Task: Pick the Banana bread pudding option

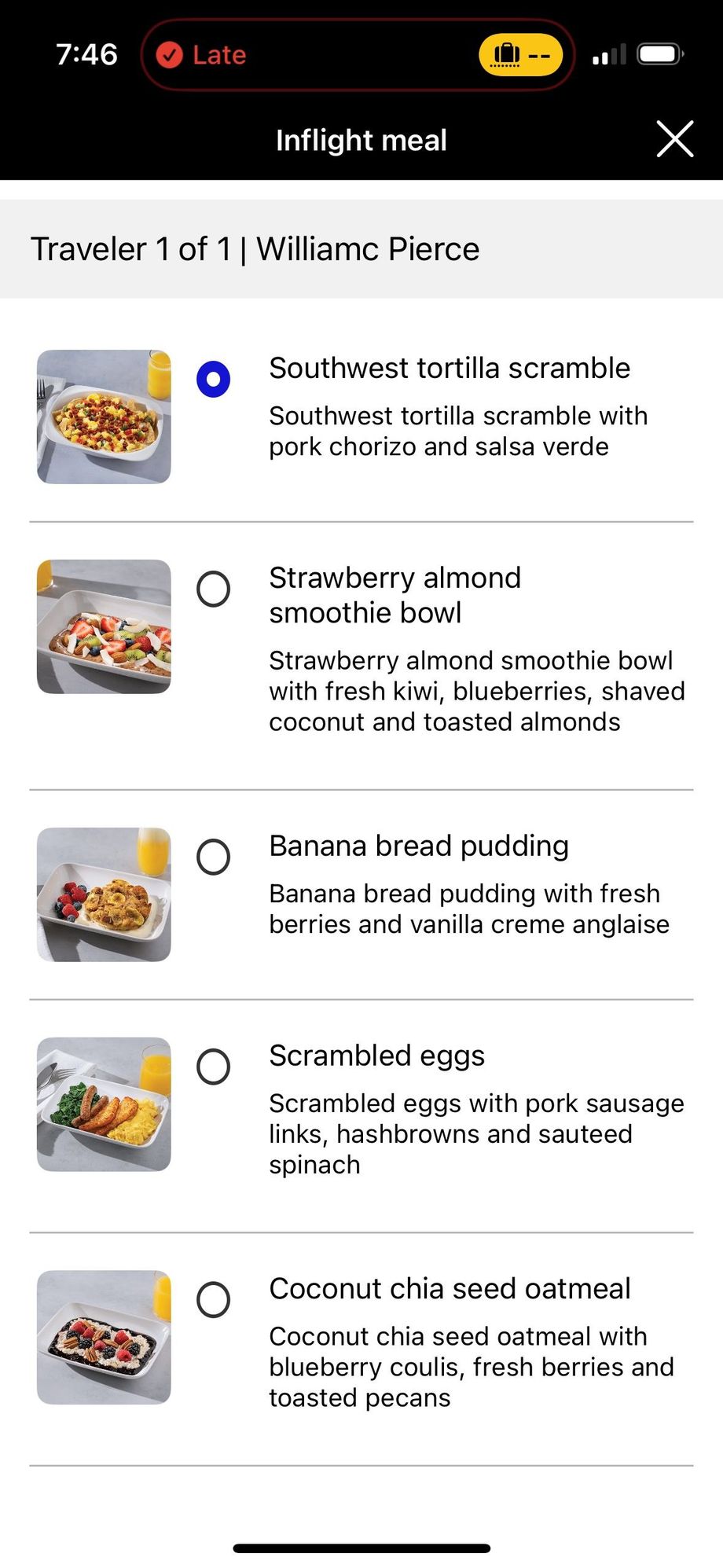Action: [x=213, y=857]
